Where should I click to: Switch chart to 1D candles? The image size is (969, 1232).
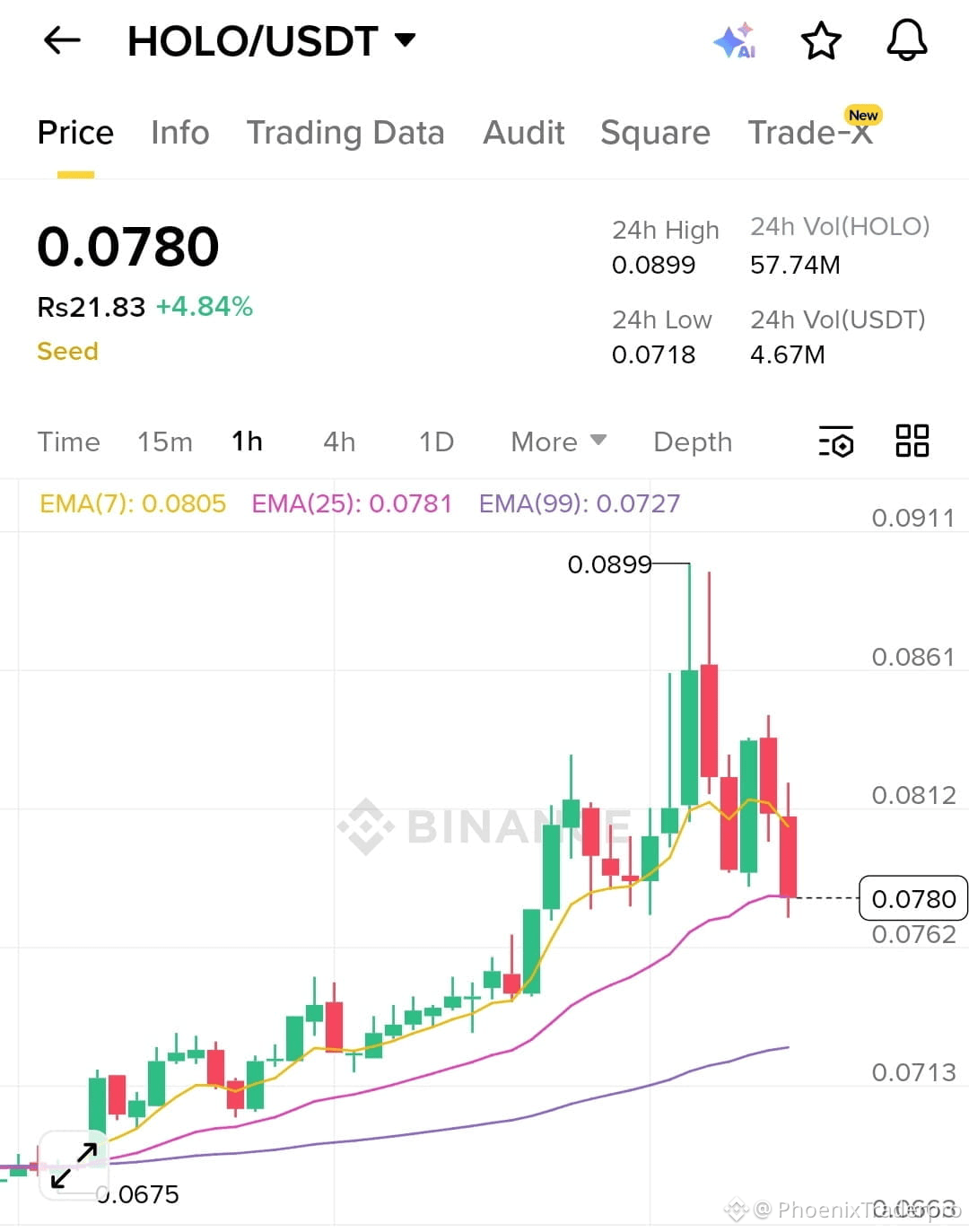click(x=434, y=441)
